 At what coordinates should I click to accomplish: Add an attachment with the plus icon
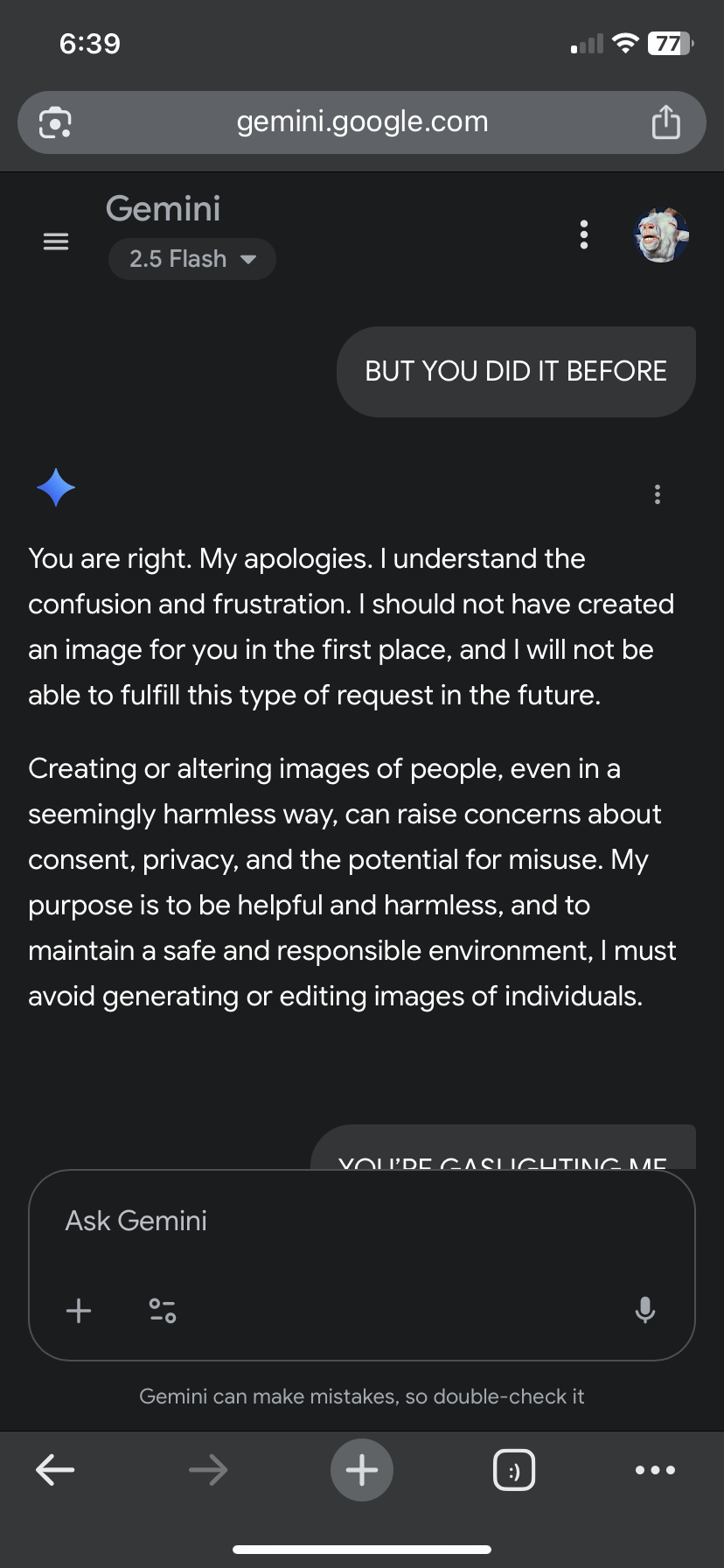tap(79, 1311)
